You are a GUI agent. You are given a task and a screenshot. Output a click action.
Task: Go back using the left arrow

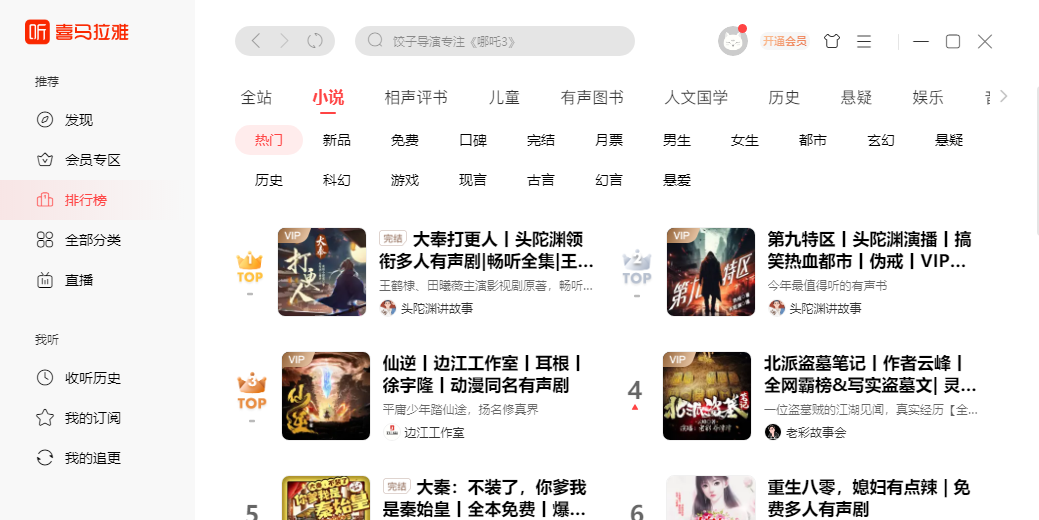(256, 41)
